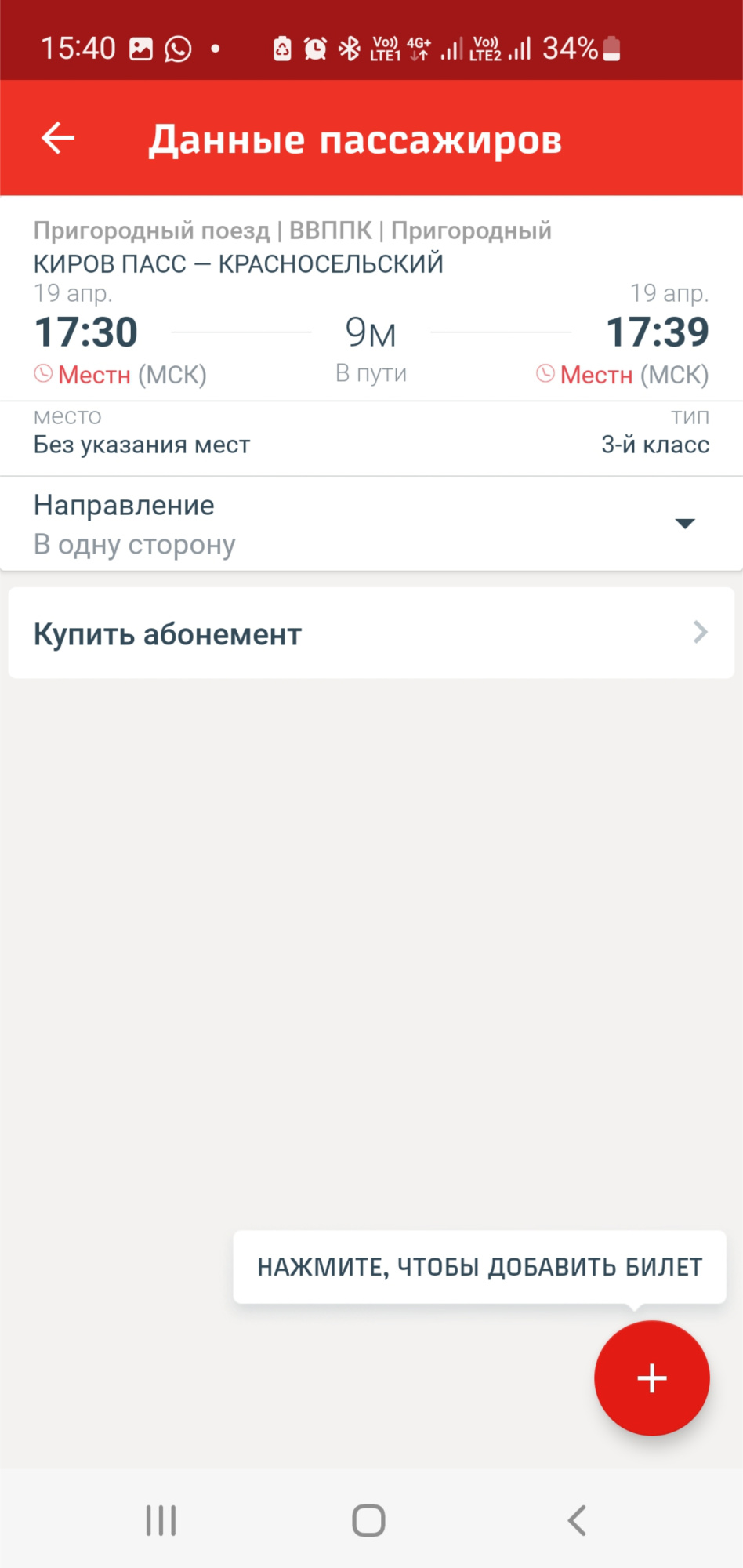Screen dimensions: 743x1568
Task: Expand the Направление dropdown
Action: coord(684,524)
